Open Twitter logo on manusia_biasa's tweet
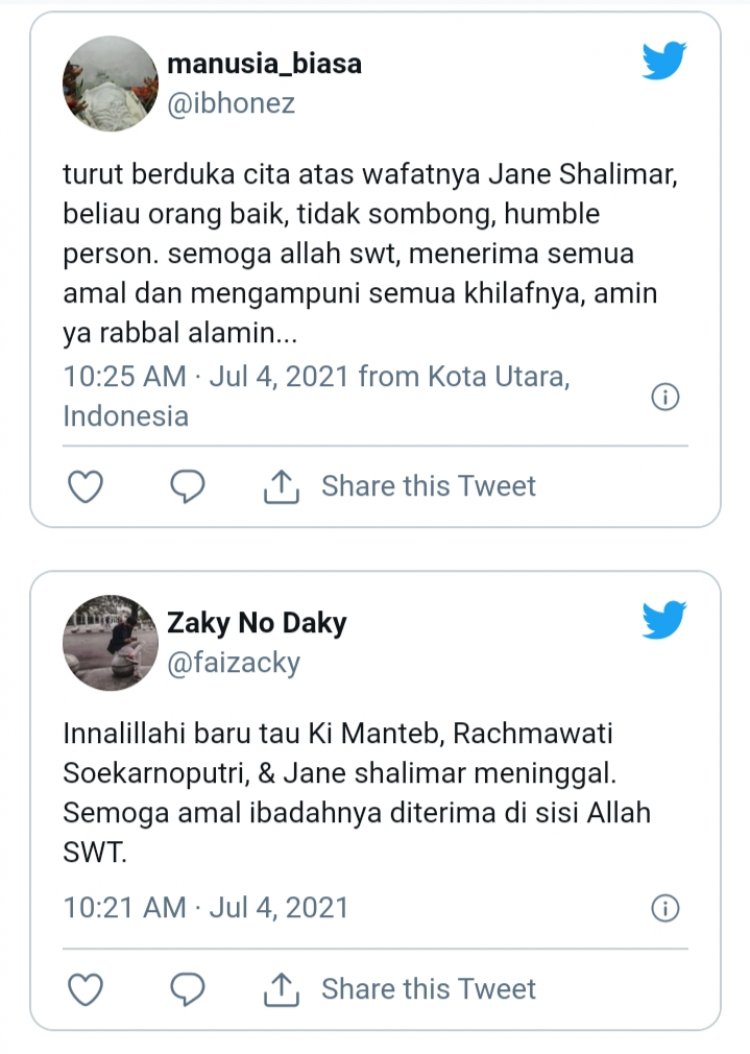This screenshot has height=1054, width=750. (663, 62)
